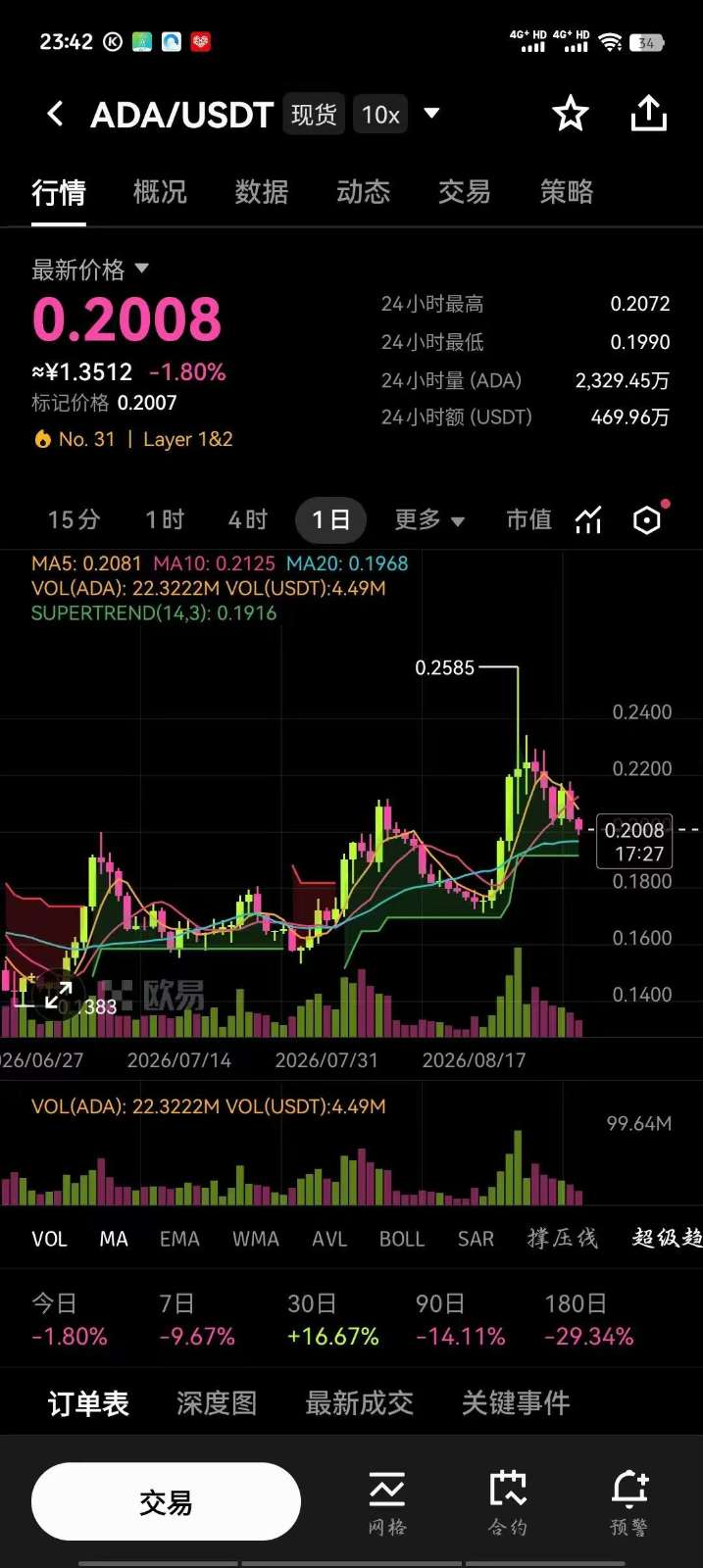Select the EMA indicator
Viewport: 703px width, 1568px height.
coord(179,1239)
